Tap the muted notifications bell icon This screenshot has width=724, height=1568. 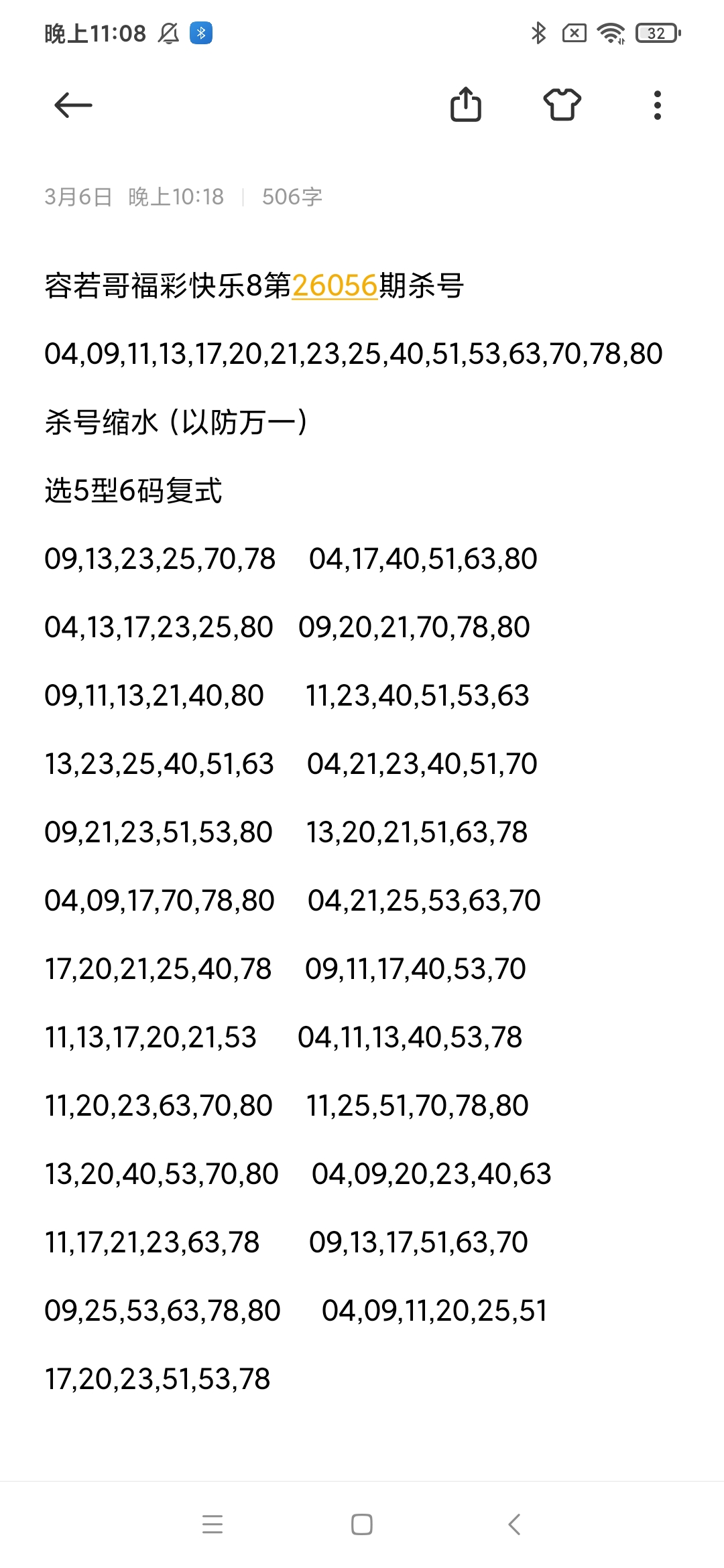tap(170, 33)
